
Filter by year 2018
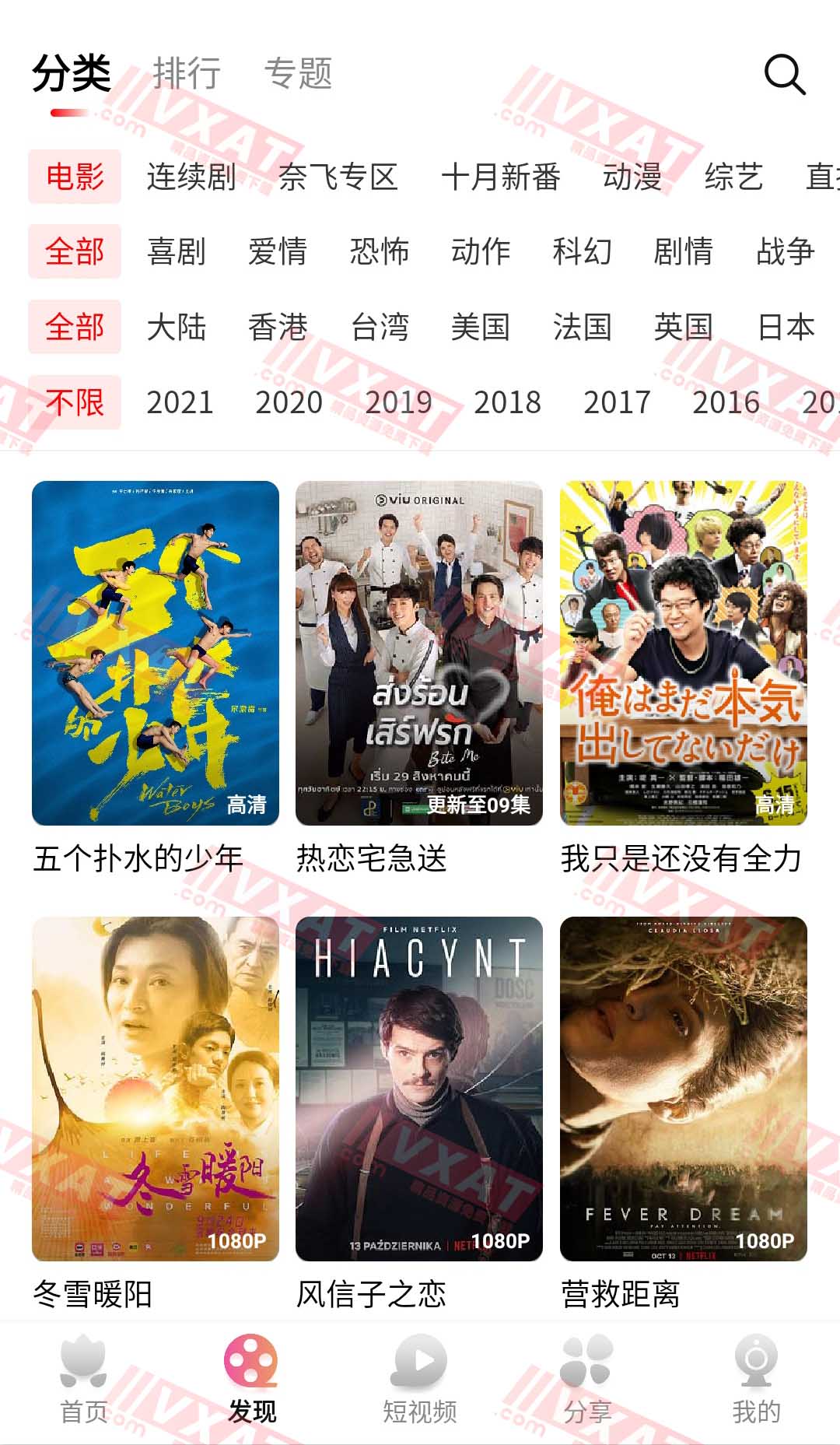coord(507,402)
